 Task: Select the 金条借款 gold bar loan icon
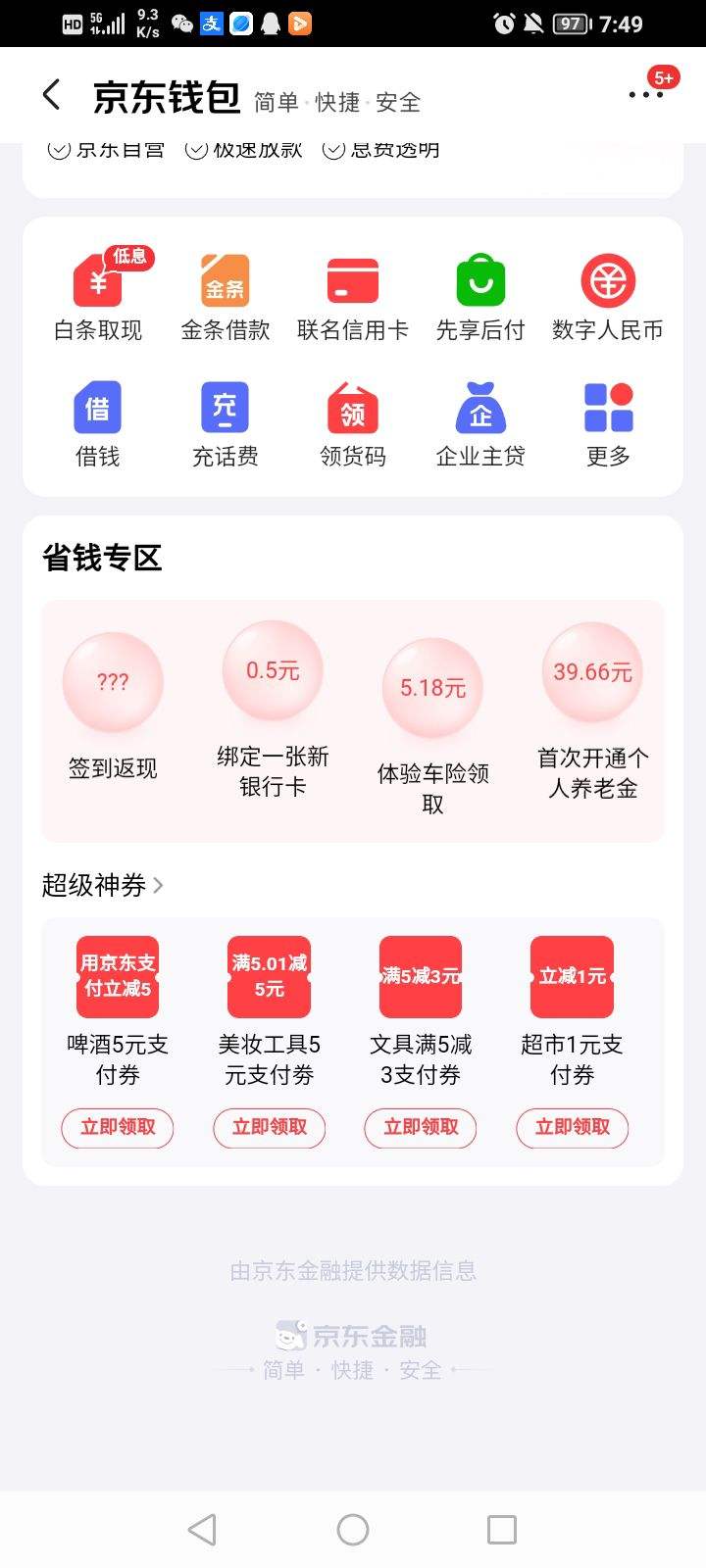pyautogui.click(x=224, y=294)
